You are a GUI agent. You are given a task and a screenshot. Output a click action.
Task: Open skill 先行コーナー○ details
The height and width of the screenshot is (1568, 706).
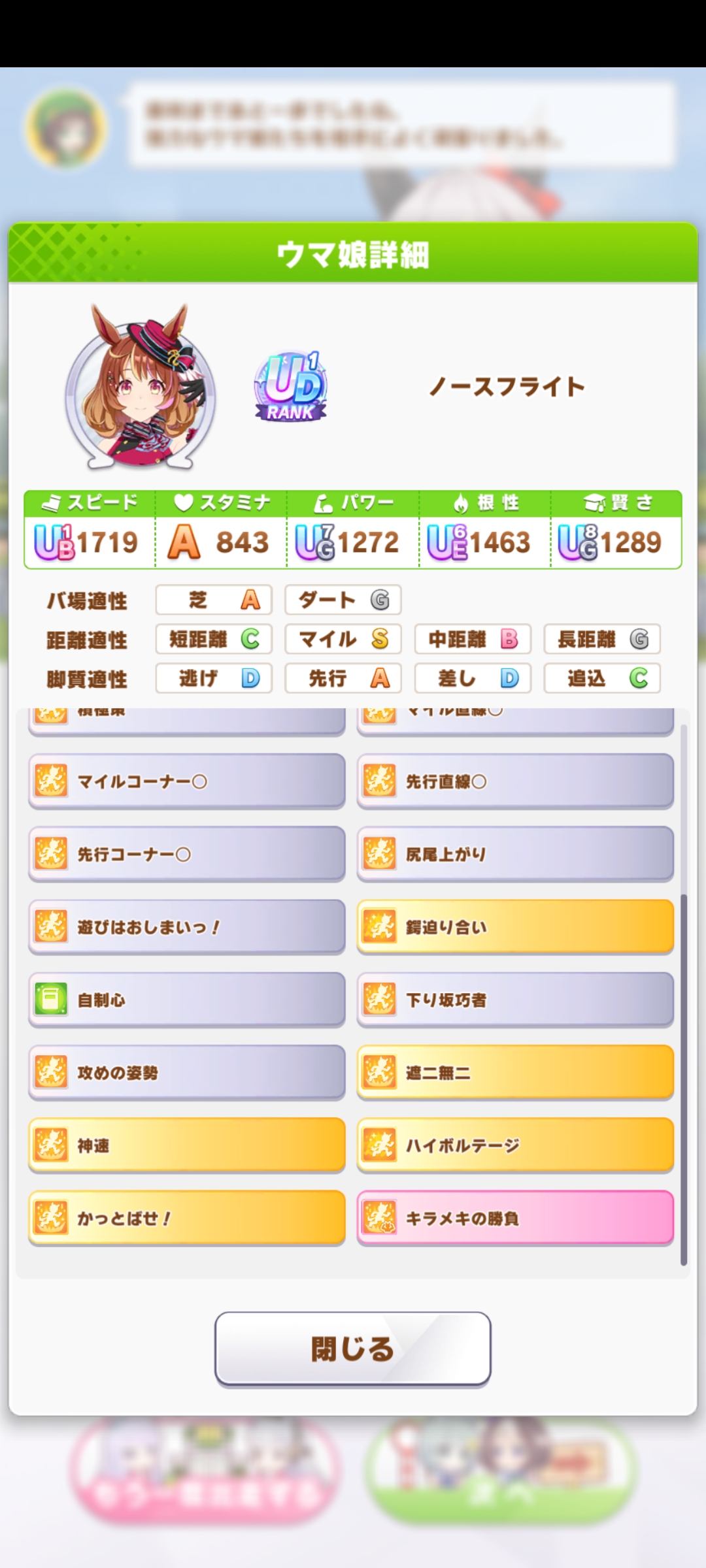(x=186, y=854)
